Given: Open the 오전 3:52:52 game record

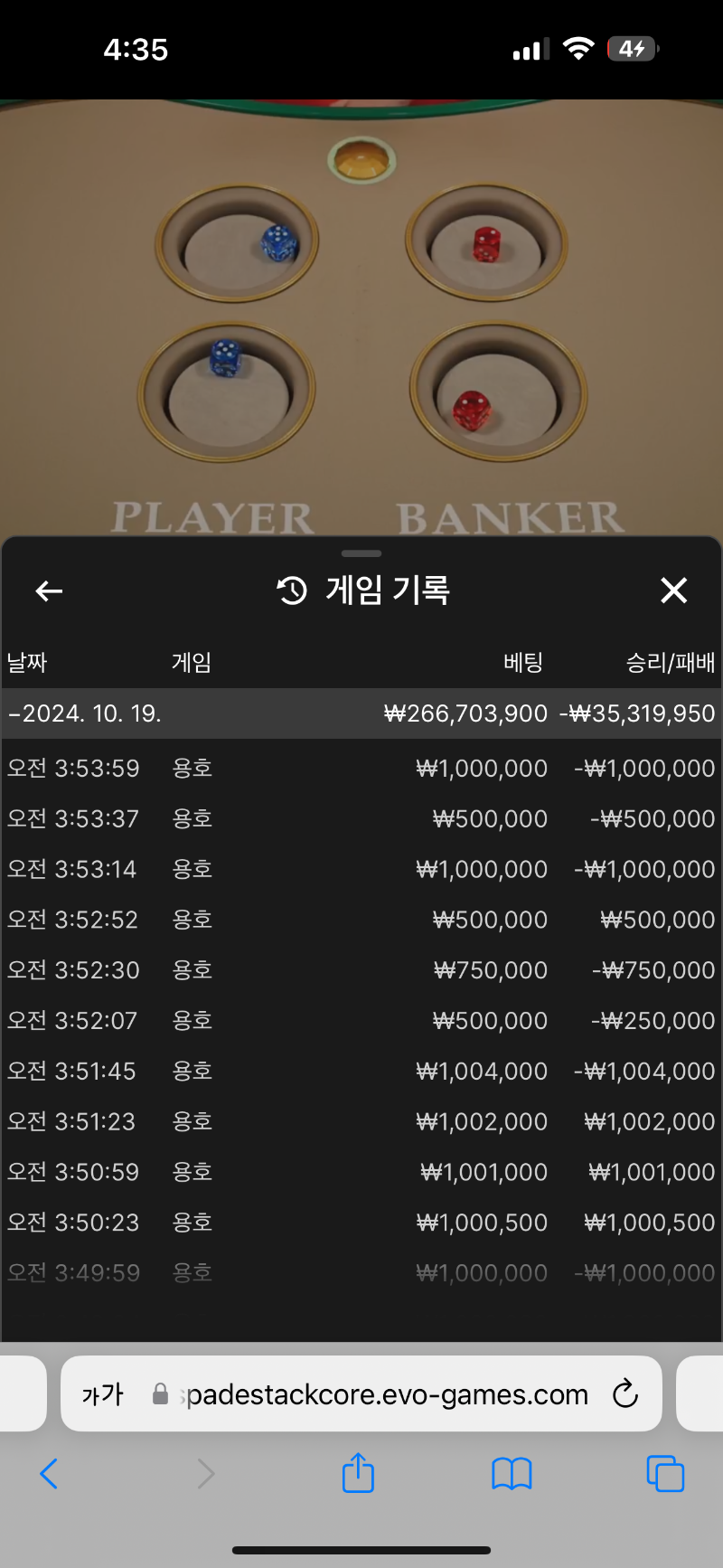Looking at the screenshot, I should point(361,920).
